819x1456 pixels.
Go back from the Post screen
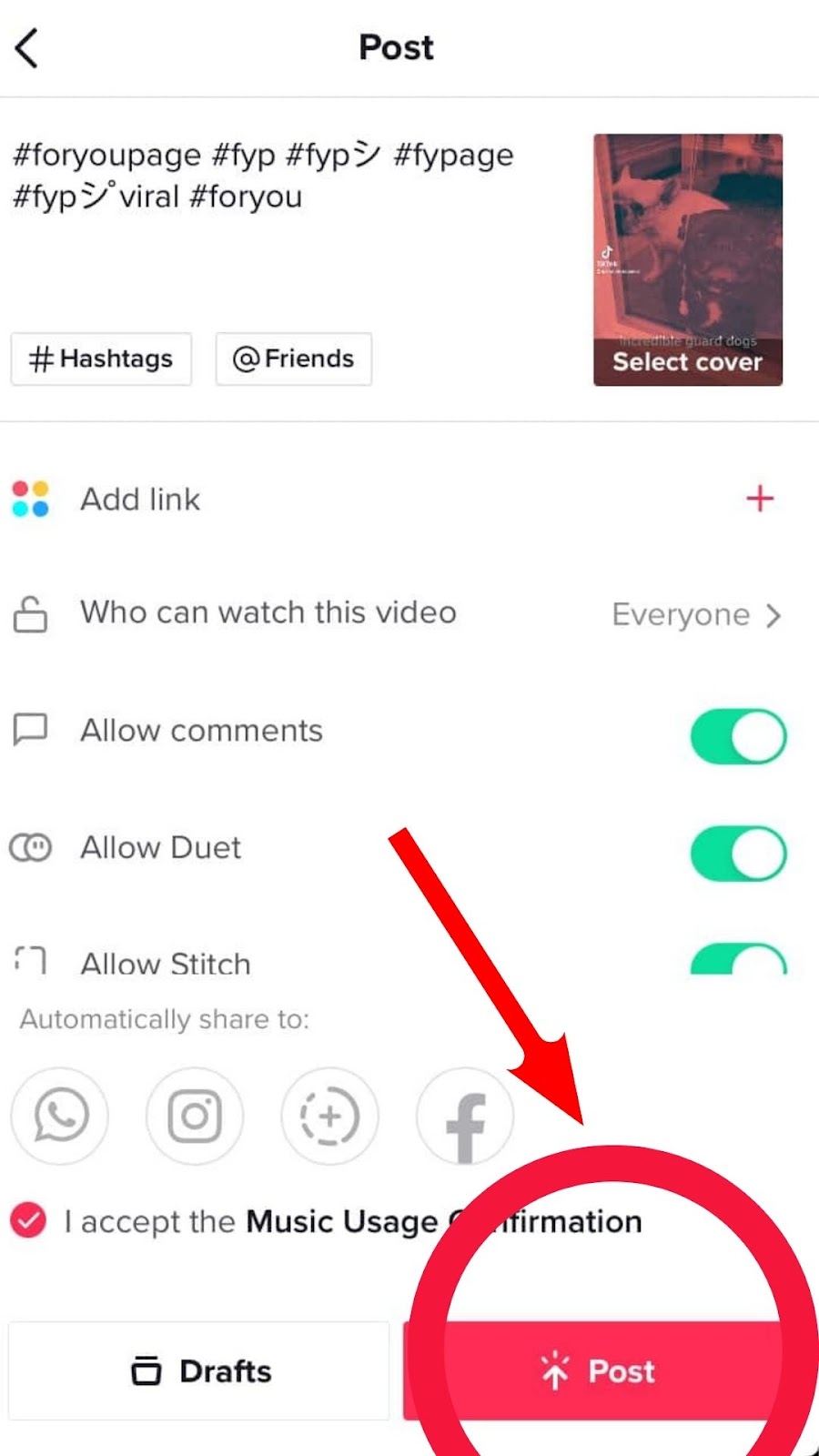pyautogui.click(x=27, y=48)
